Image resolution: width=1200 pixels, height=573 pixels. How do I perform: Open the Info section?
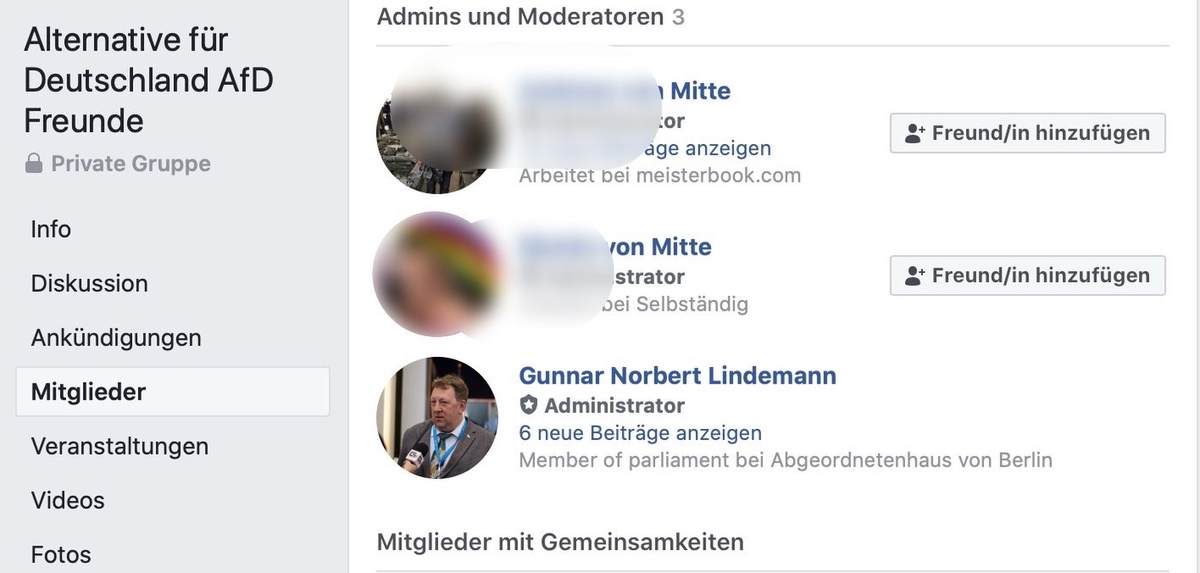pos(51,229)
